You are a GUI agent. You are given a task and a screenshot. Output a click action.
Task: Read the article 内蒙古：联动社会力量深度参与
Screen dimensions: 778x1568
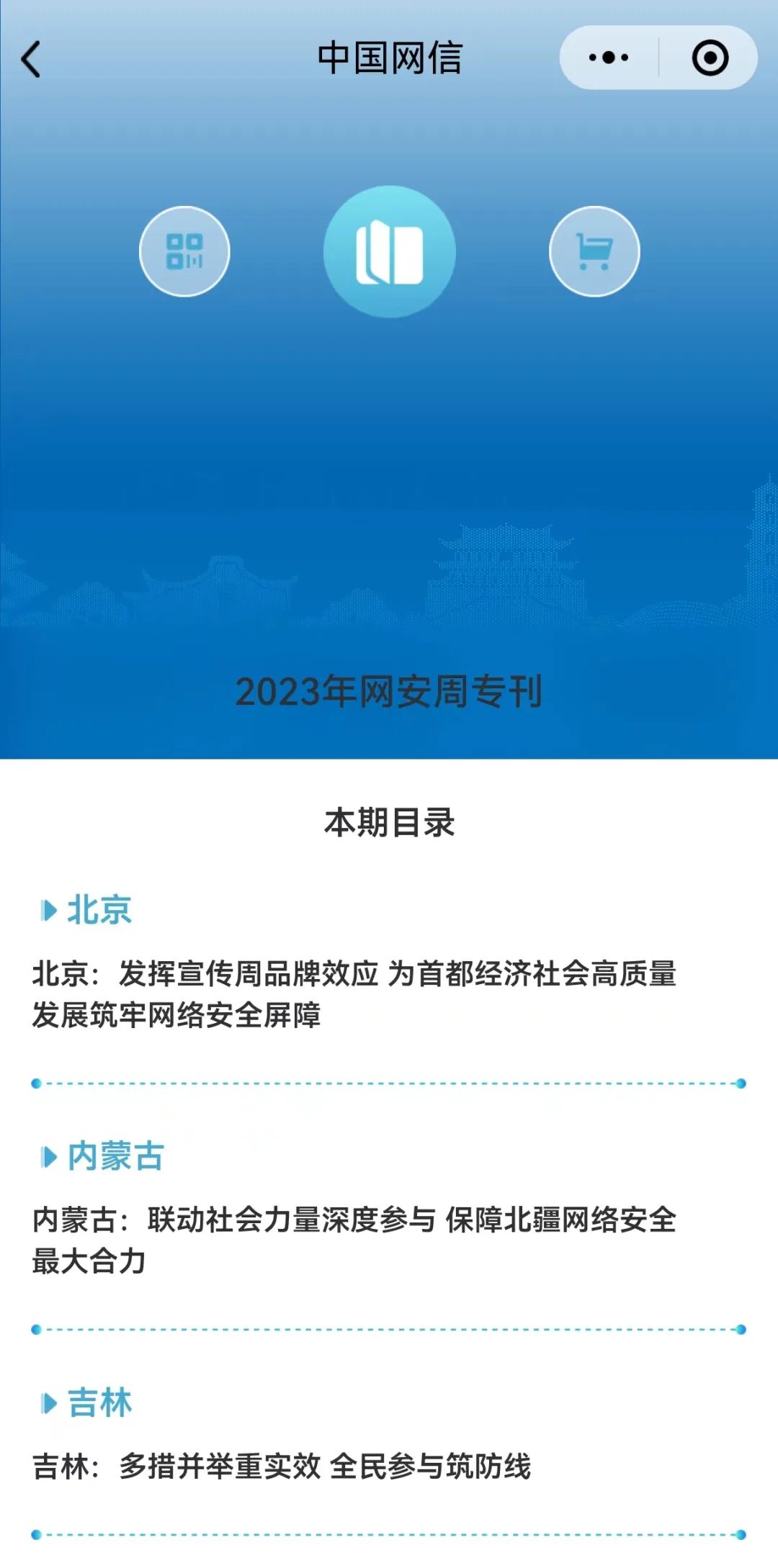point(353,1240)
